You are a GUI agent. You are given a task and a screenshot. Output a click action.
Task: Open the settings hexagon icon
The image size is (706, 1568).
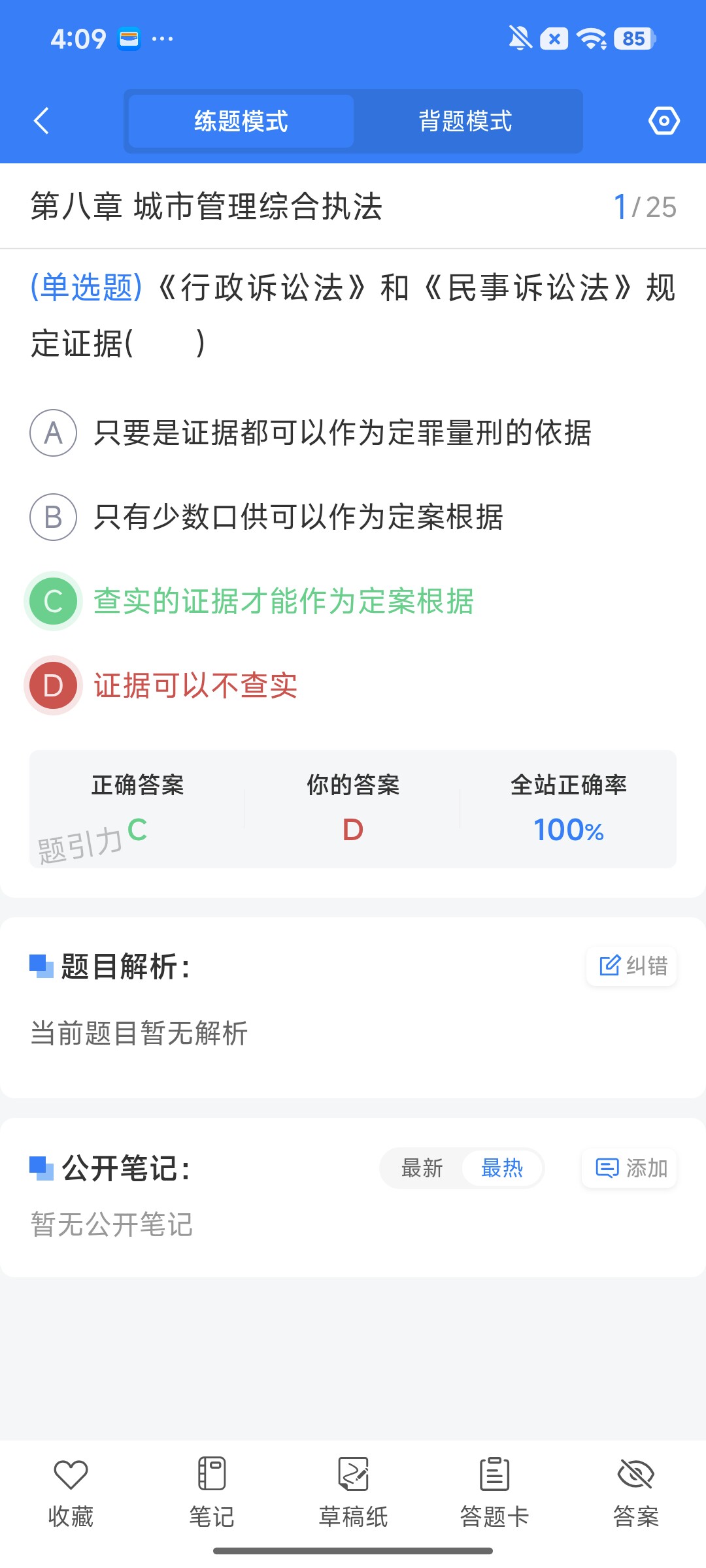point(664,121)
